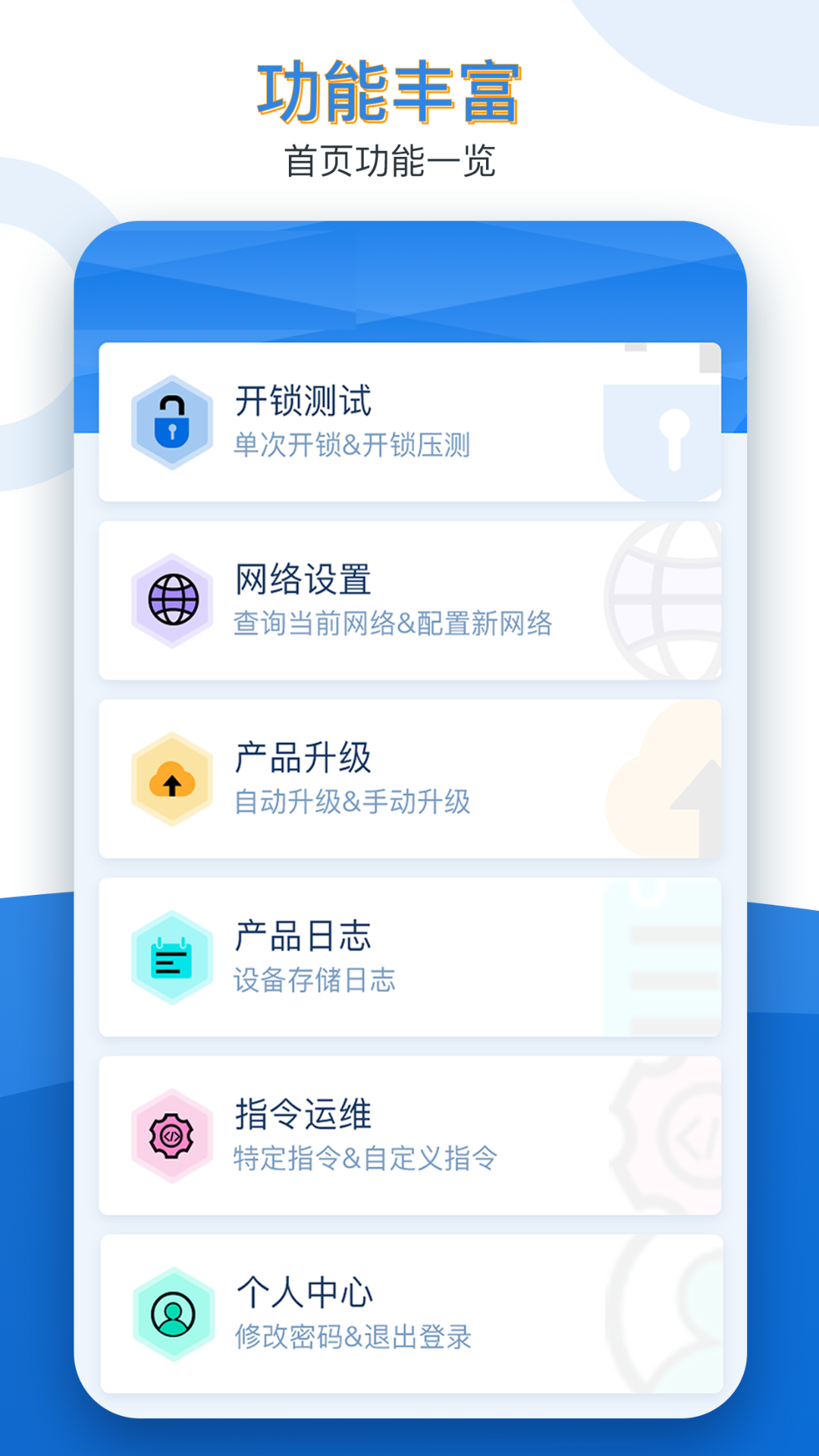The width and height of the screenshot is (819, 1456).
Task: Open the green user avatar icon for 个人中心
Action: point(172,1314)
